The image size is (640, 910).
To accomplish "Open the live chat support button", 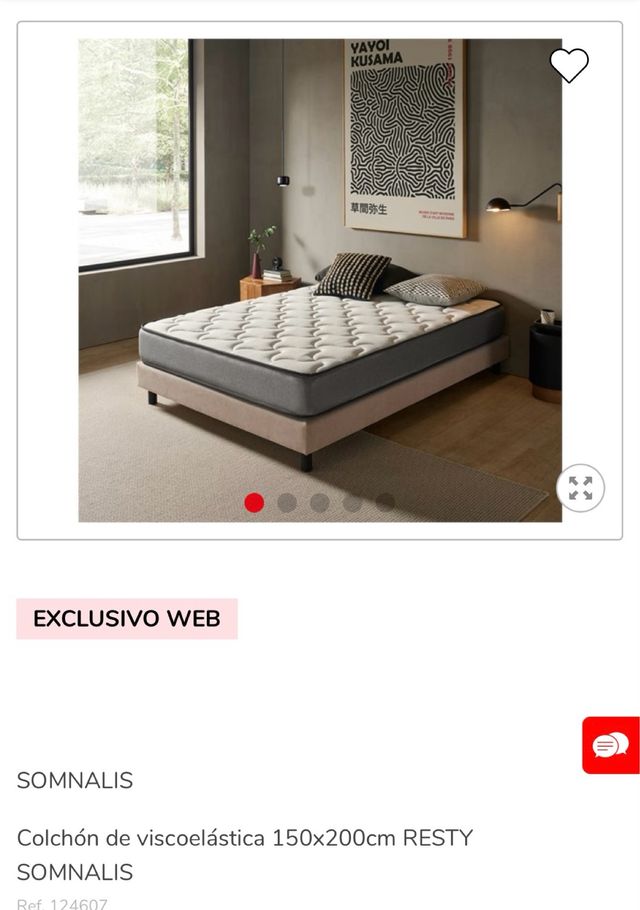I will tap(610, 745).
